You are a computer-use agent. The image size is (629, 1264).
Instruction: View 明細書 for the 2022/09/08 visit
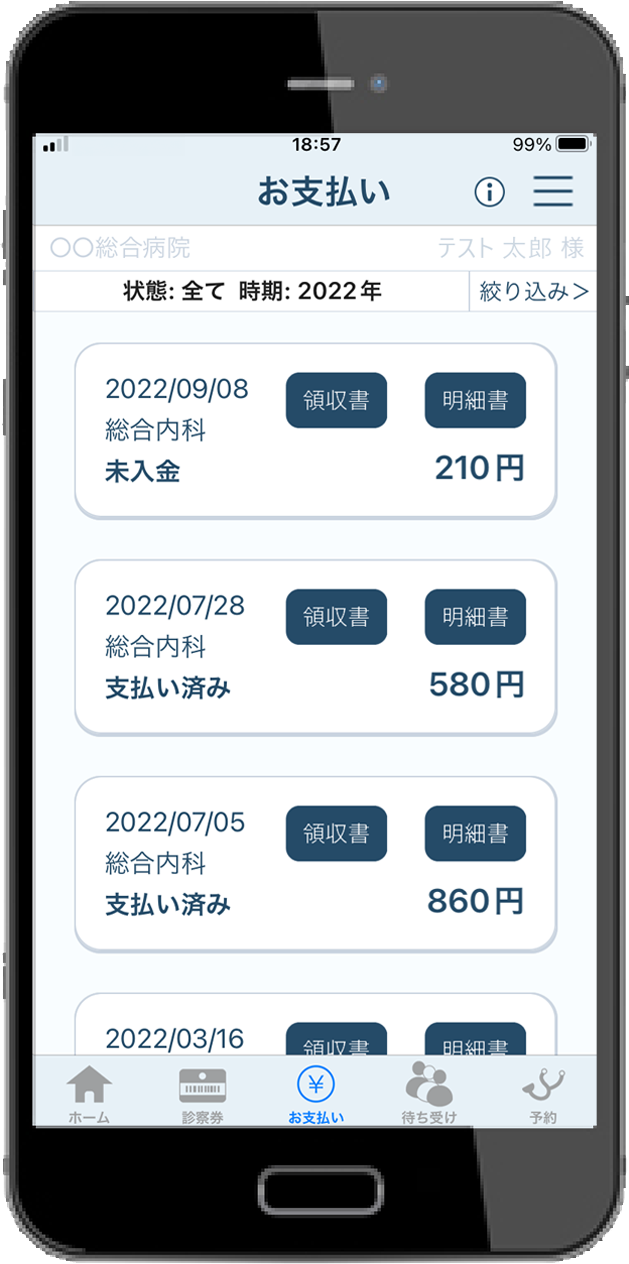tap(475, 400)
